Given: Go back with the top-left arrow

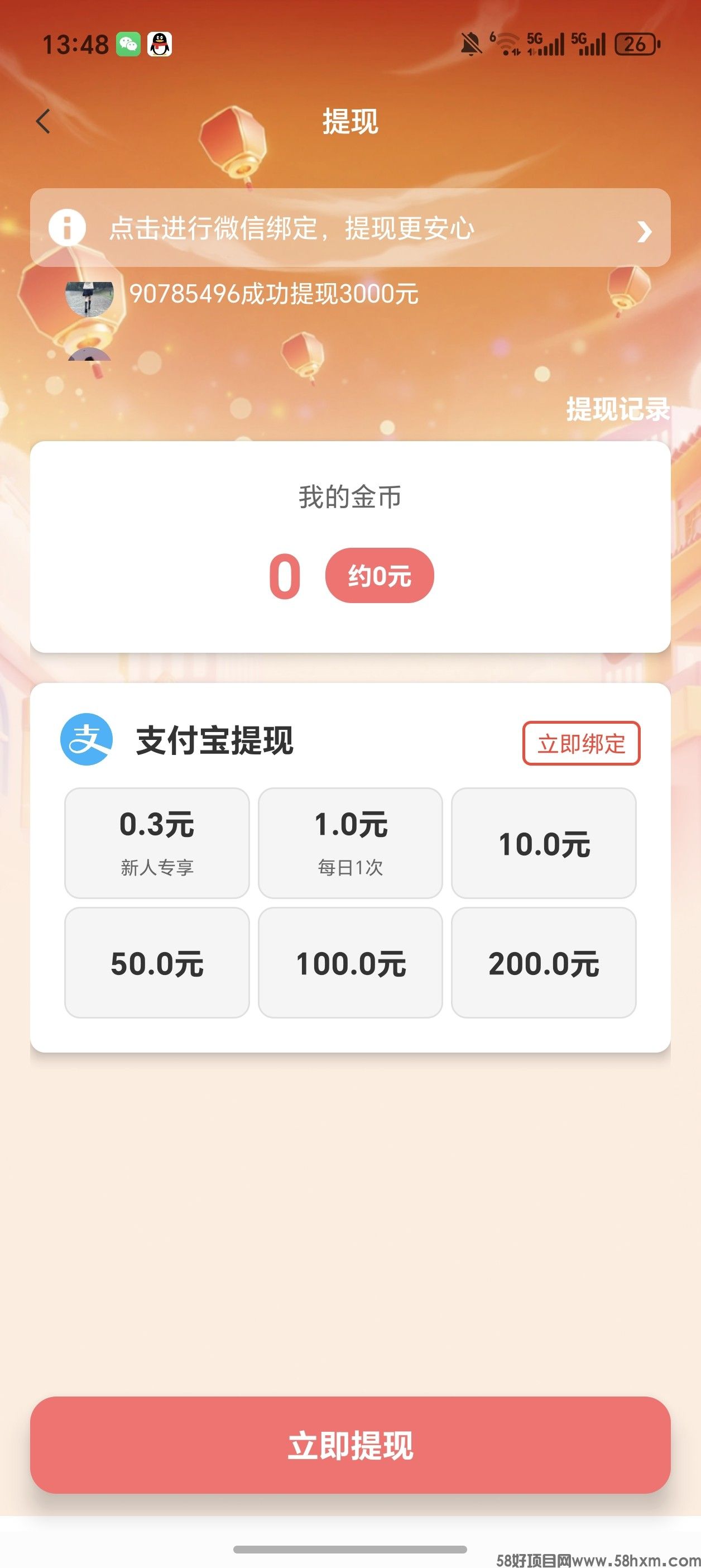Looking at the screenshot, I should point(42,122).
